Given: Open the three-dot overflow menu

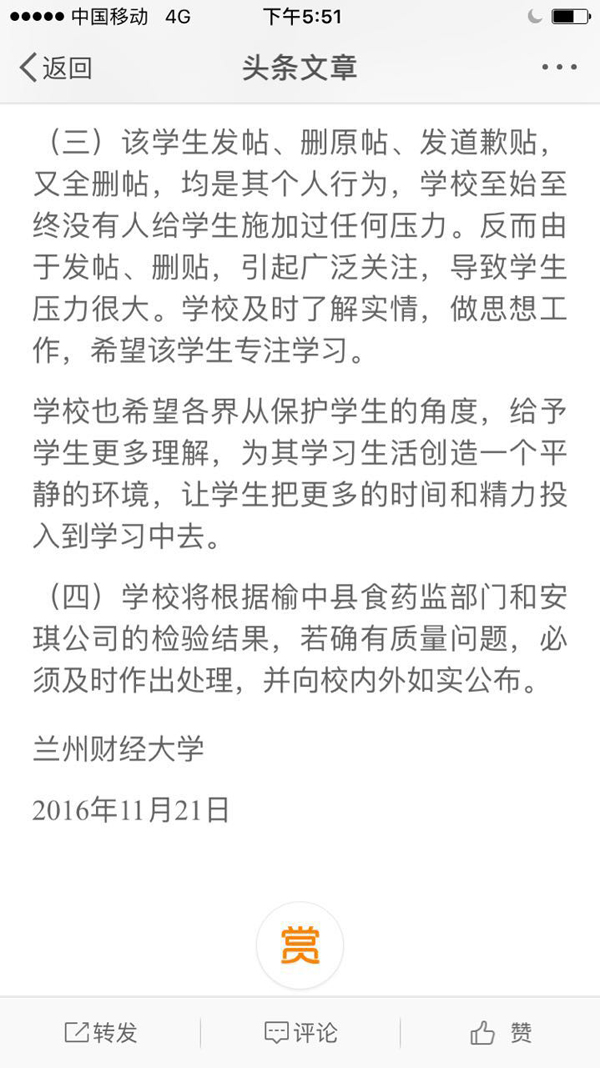Looking at the screenshot, I should [559, 68].
